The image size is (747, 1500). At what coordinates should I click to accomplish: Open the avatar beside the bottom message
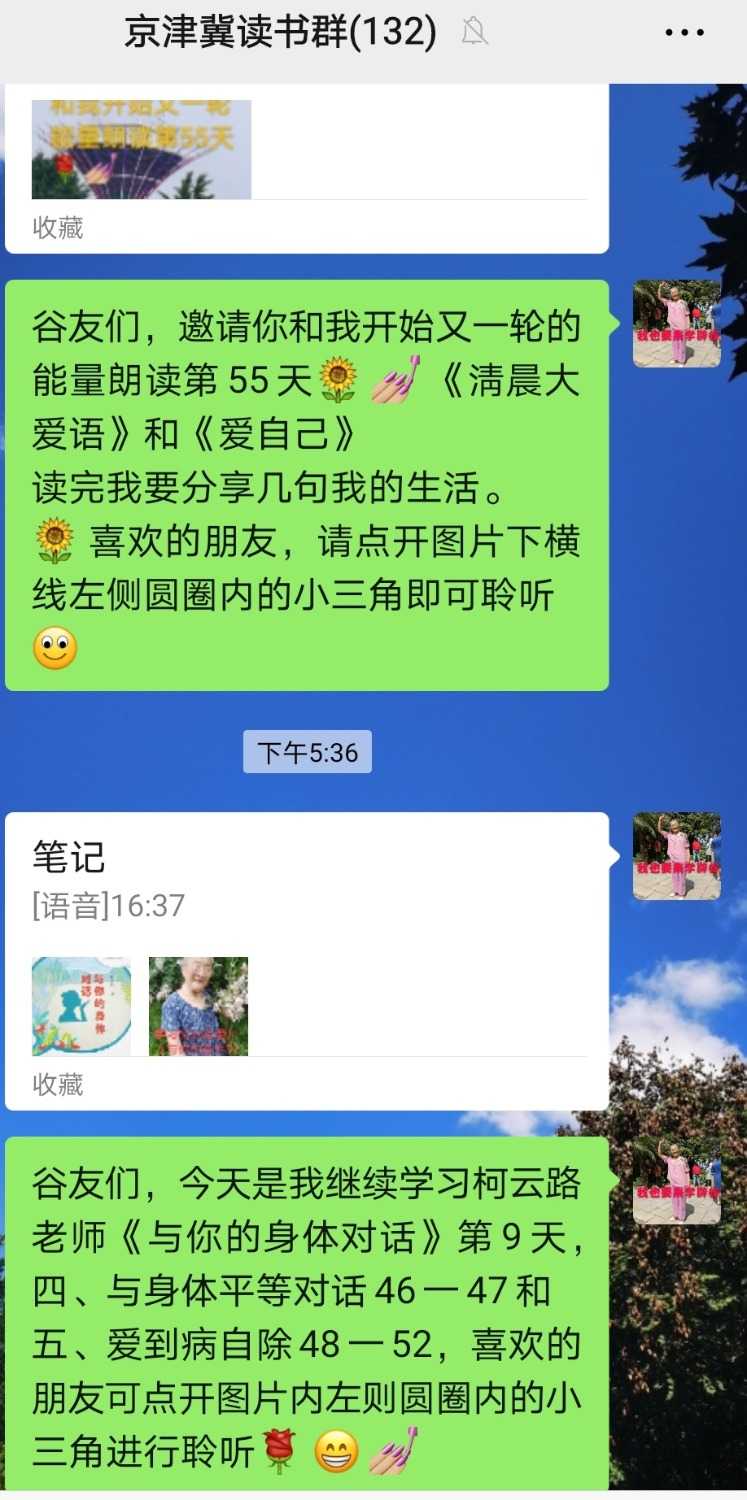click(x=676, y=1190)
